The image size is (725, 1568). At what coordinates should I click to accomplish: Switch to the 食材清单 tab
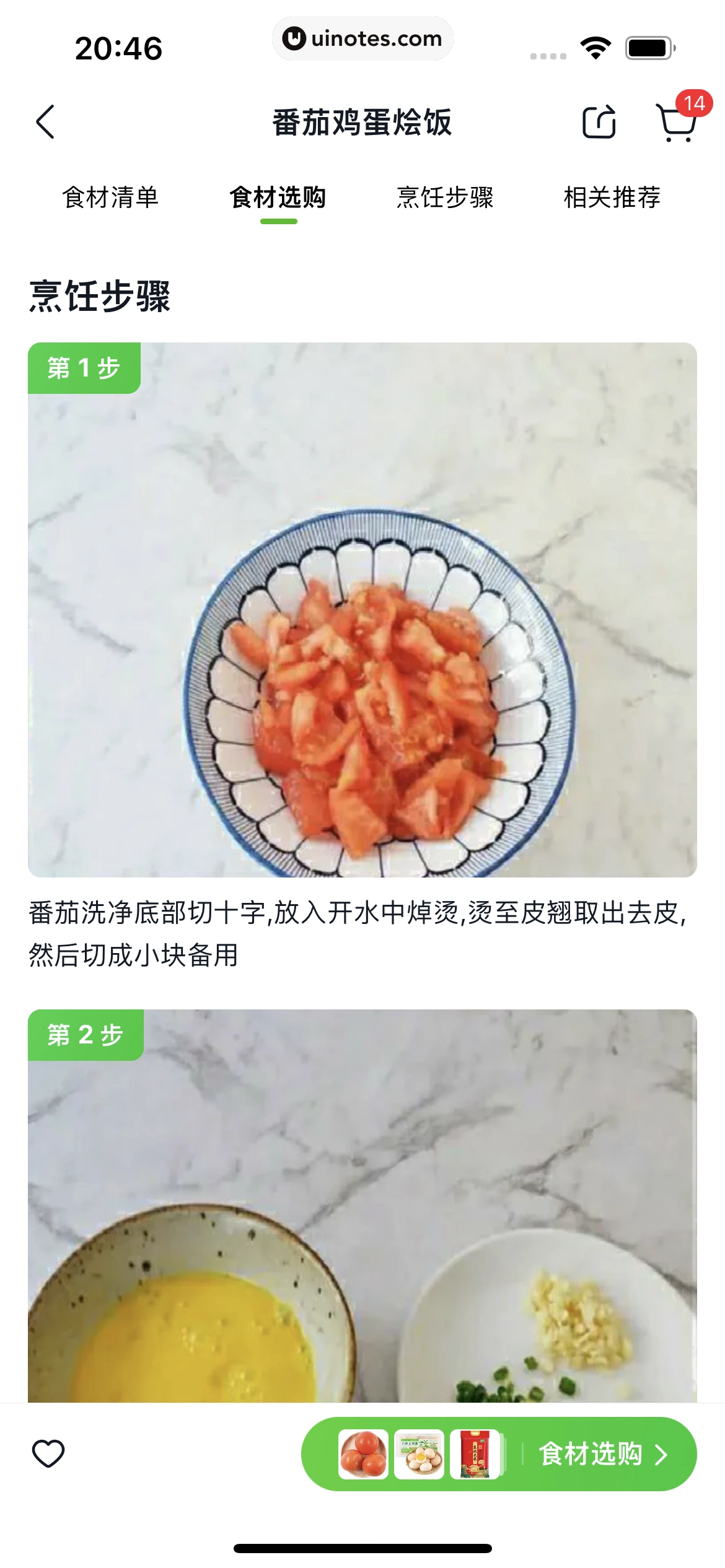(x=110, y=198)
